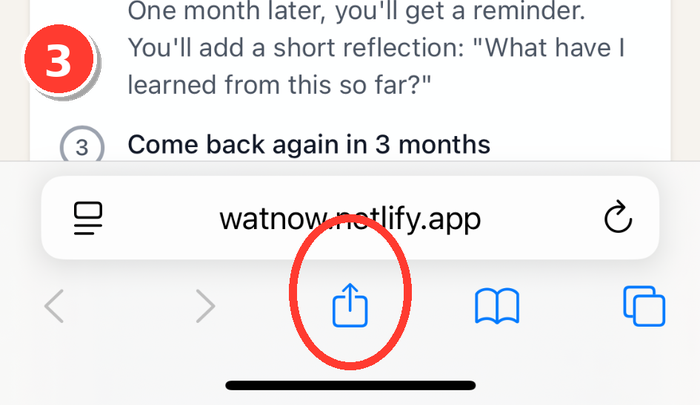Open the share sheet
Image resolution: width=700 pixels, height=405 pixels.
tap(350, 305)
